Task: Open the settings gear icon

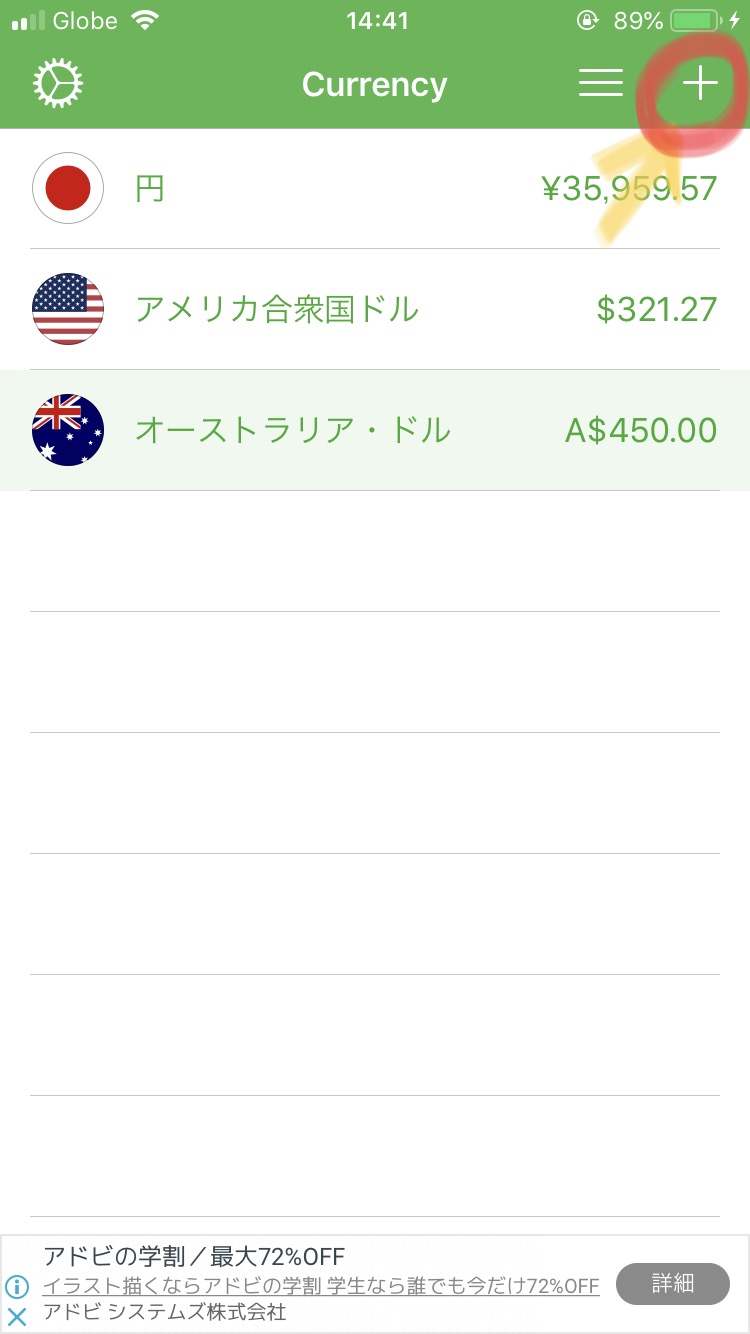Action: [58, 84]
